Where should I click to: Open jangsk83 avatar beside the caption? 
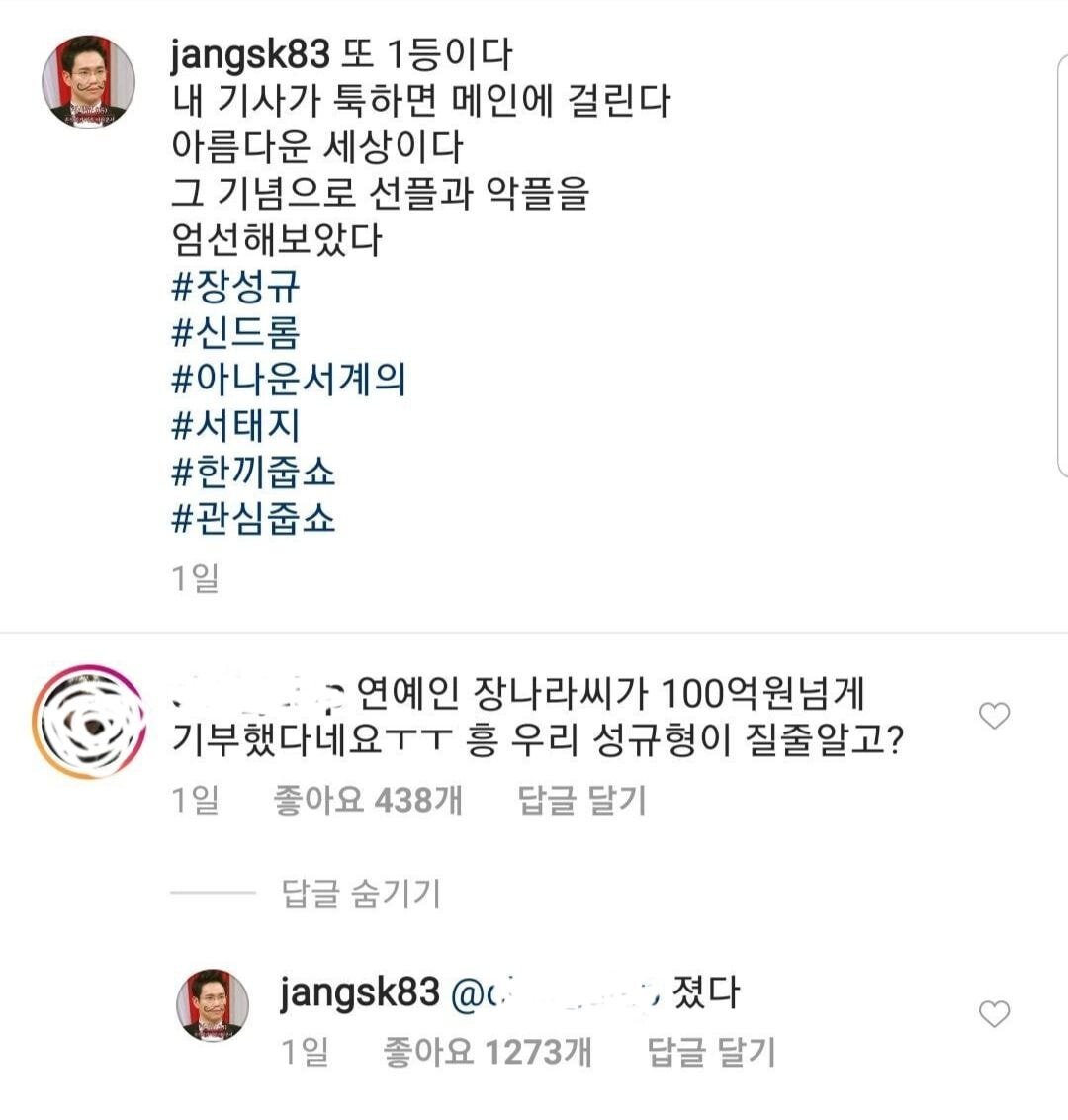point(88,81)
